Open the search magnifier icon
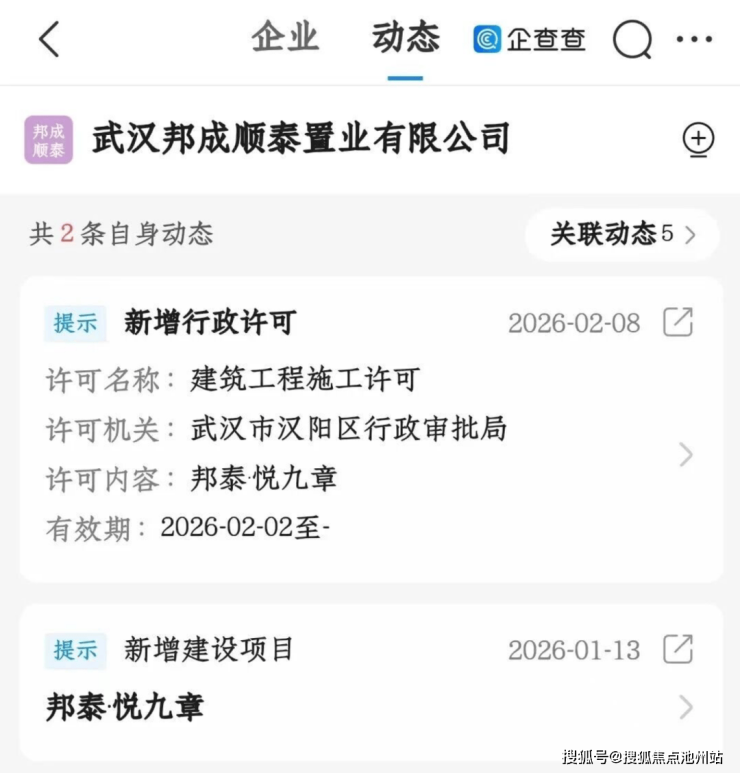 631,40
